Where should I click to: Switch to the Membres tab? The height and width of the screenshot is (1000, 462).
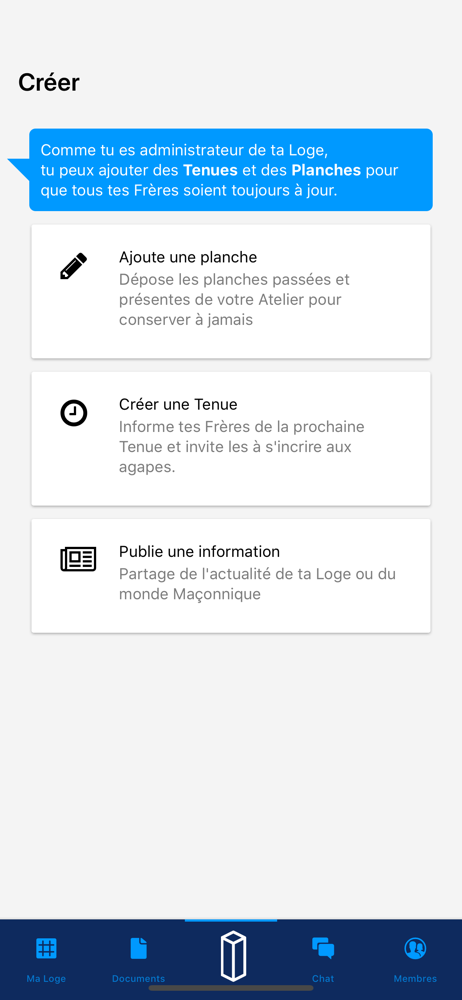pos(415,959)
